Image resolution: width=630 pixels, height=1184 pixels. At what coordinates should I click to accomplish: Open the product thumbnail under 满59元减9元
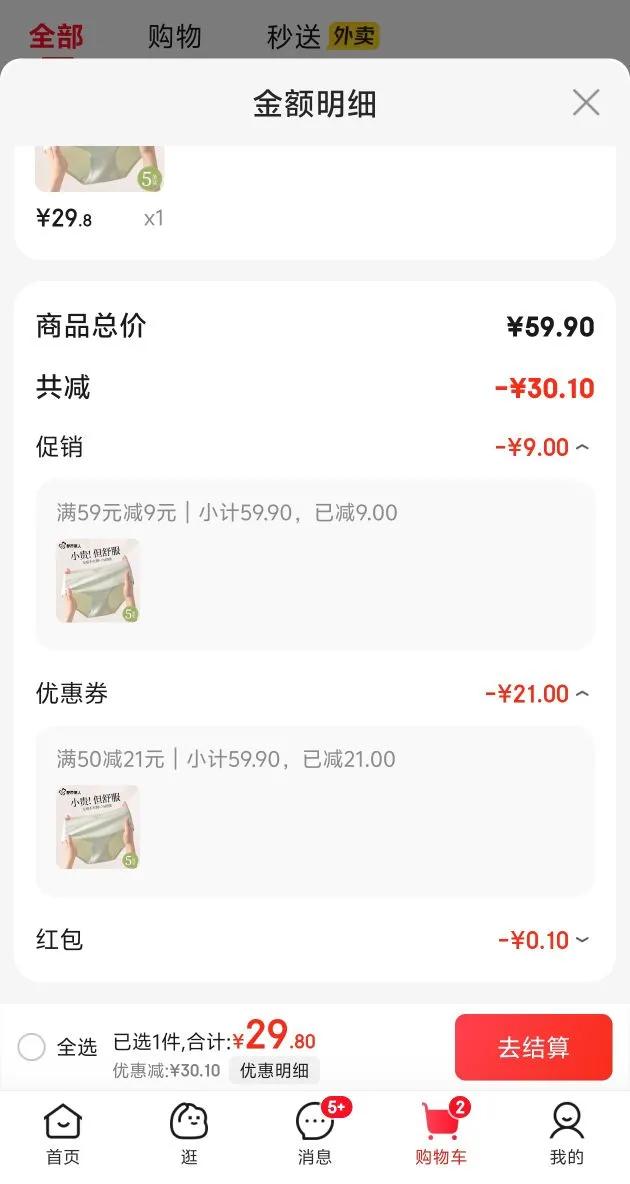point(98,581)
